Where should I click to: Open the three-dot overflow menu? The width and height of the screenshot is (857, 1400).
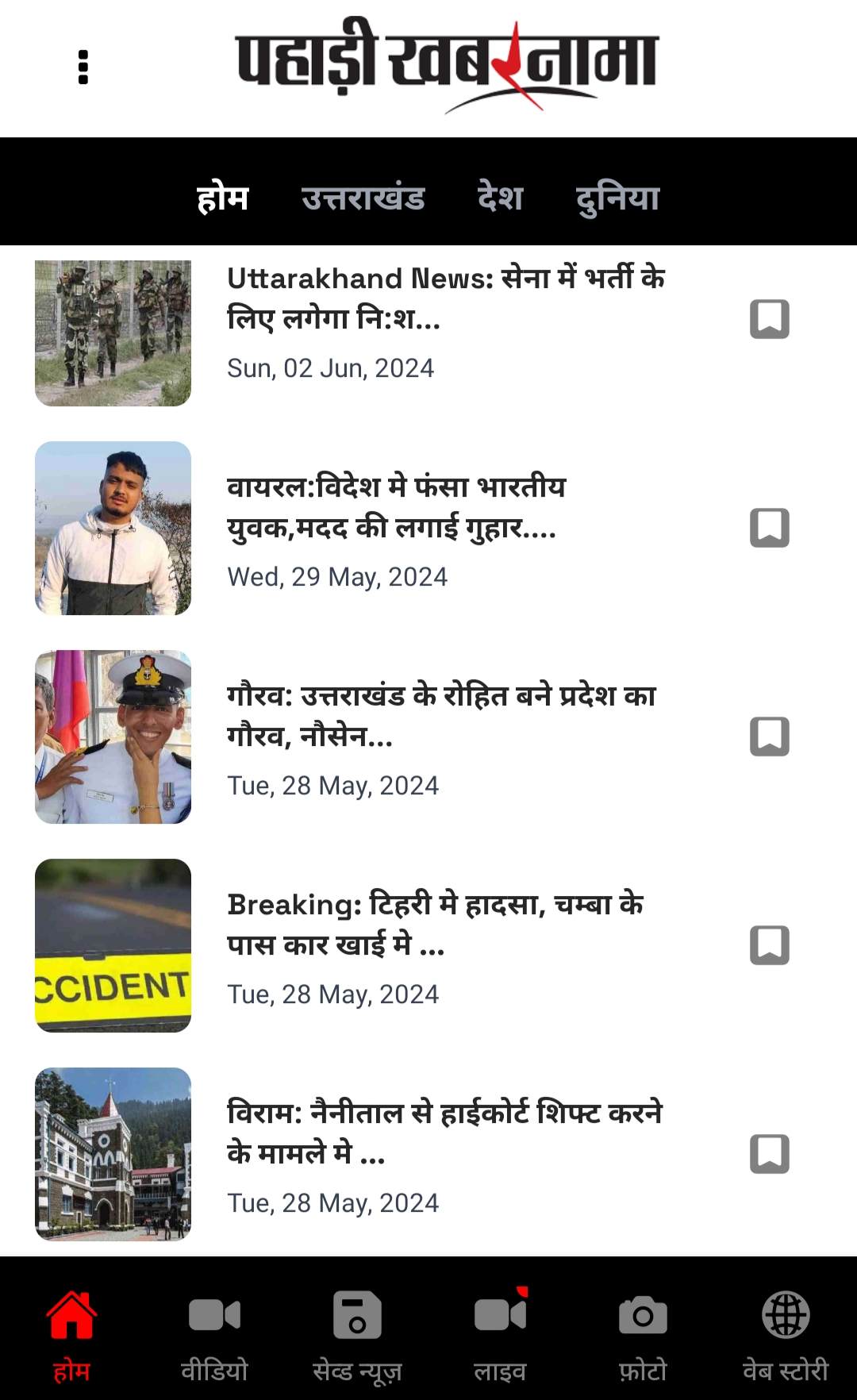[83, 67]
